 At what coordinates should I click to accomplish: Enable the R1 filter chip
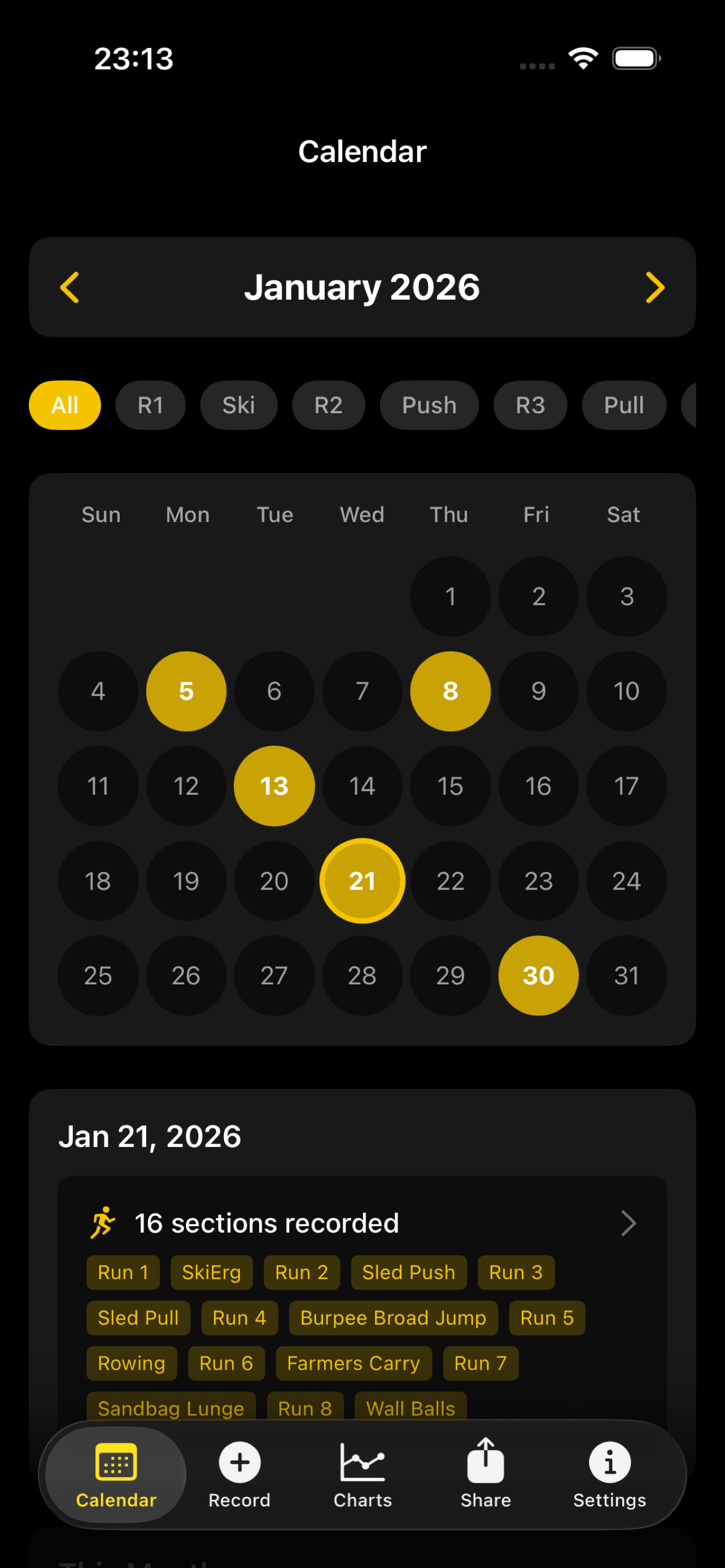pyautogui.click(x=150, y=405)
